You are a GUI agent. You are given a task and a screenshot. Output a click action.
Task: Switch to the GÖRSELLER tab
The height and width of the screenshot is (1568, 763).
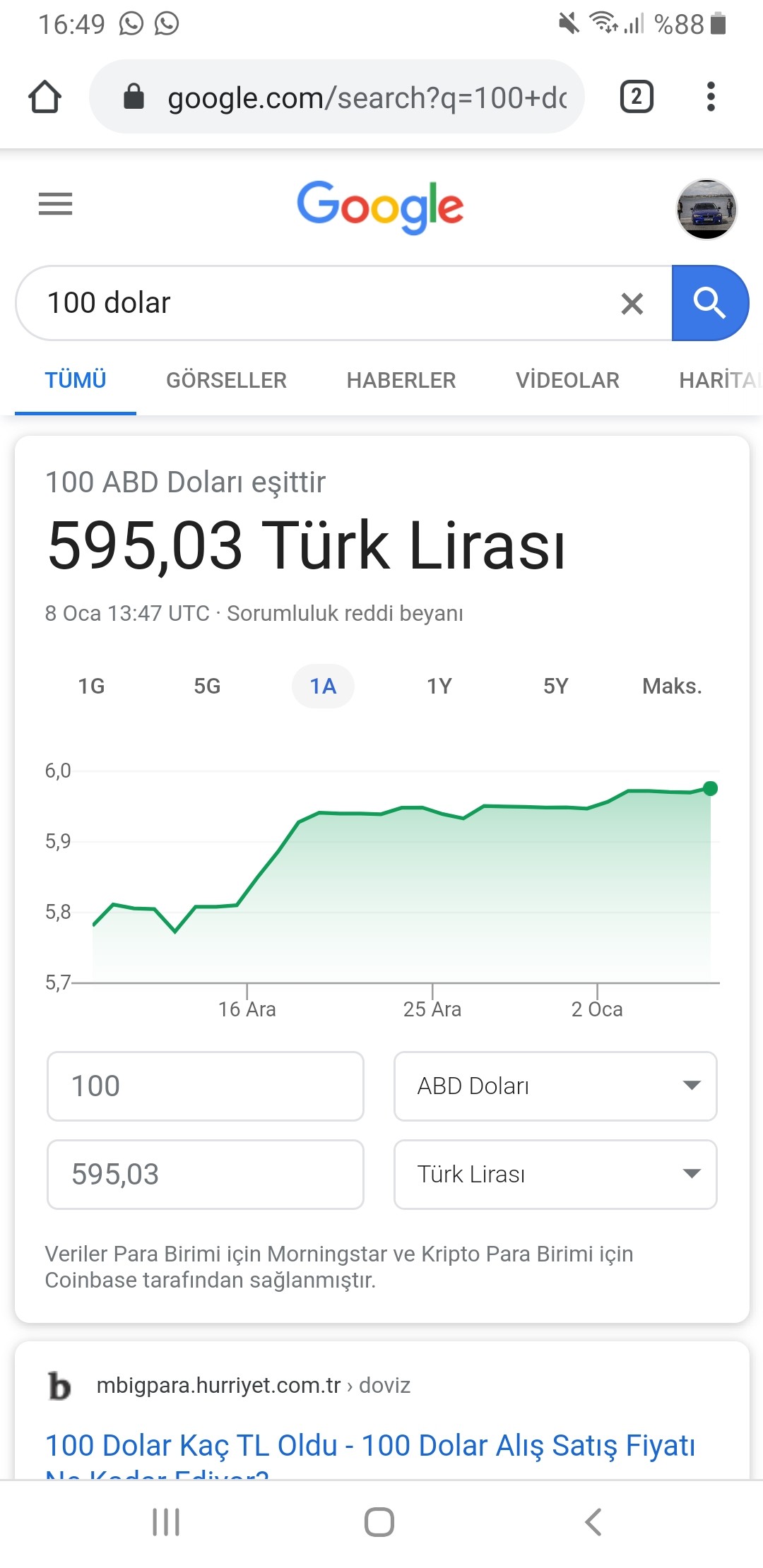pyautogui.click(x=226, y=380)
